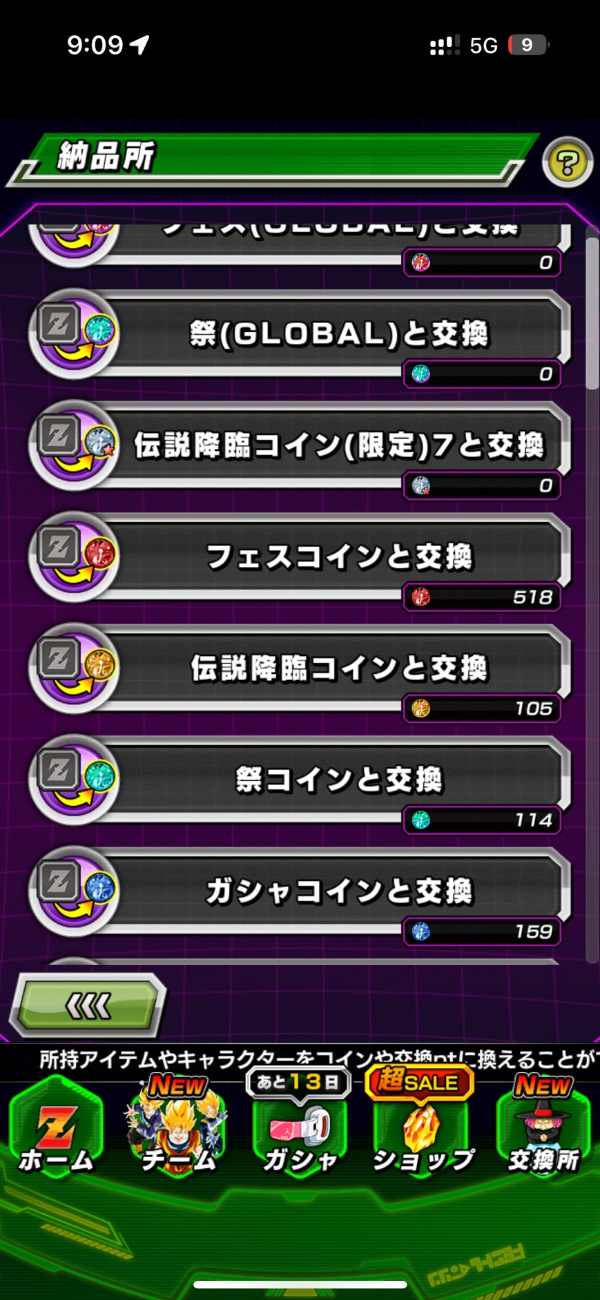600x1300 pixels.
Task: Switch to チーム tab
Action: point(176,1123)
